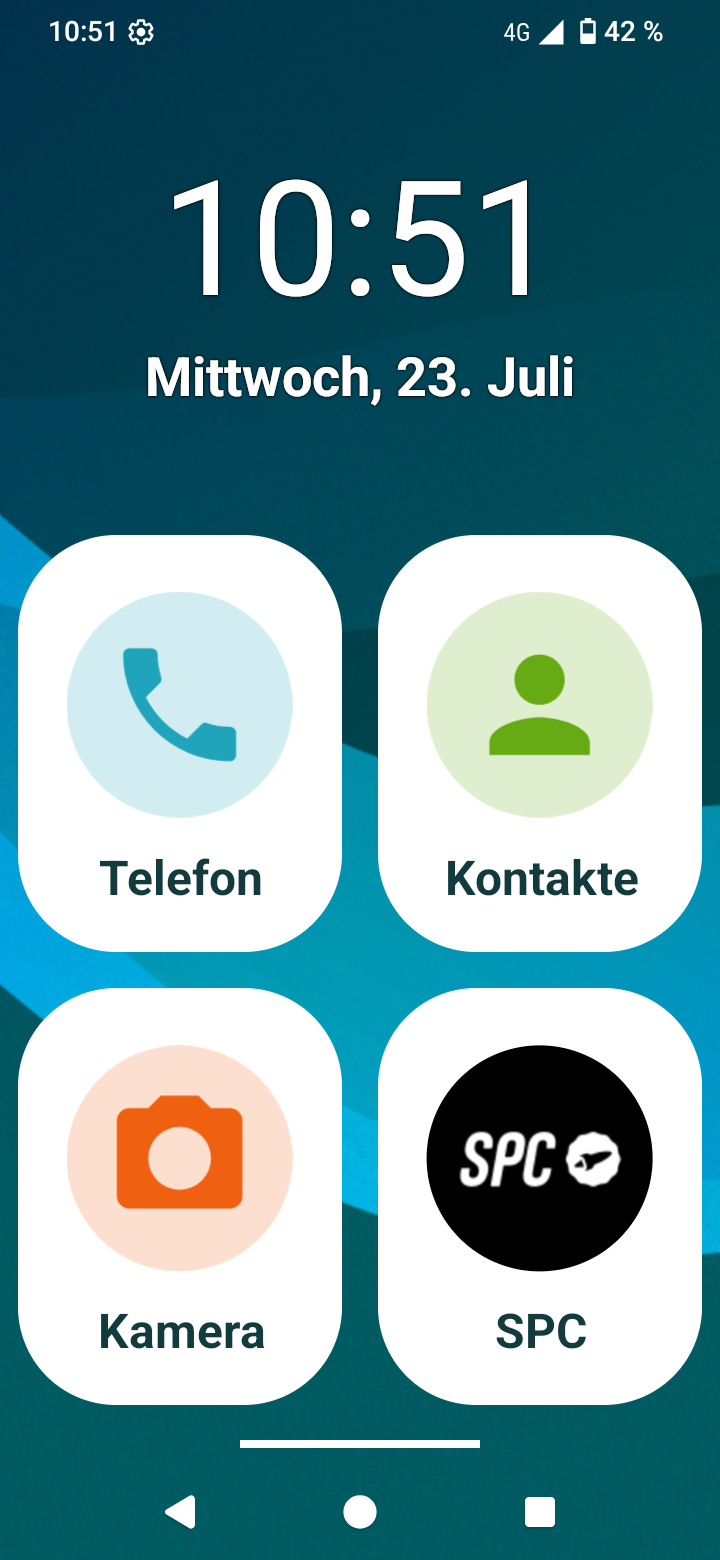Tap the battery indicator in the status bar

coord(586,31)
